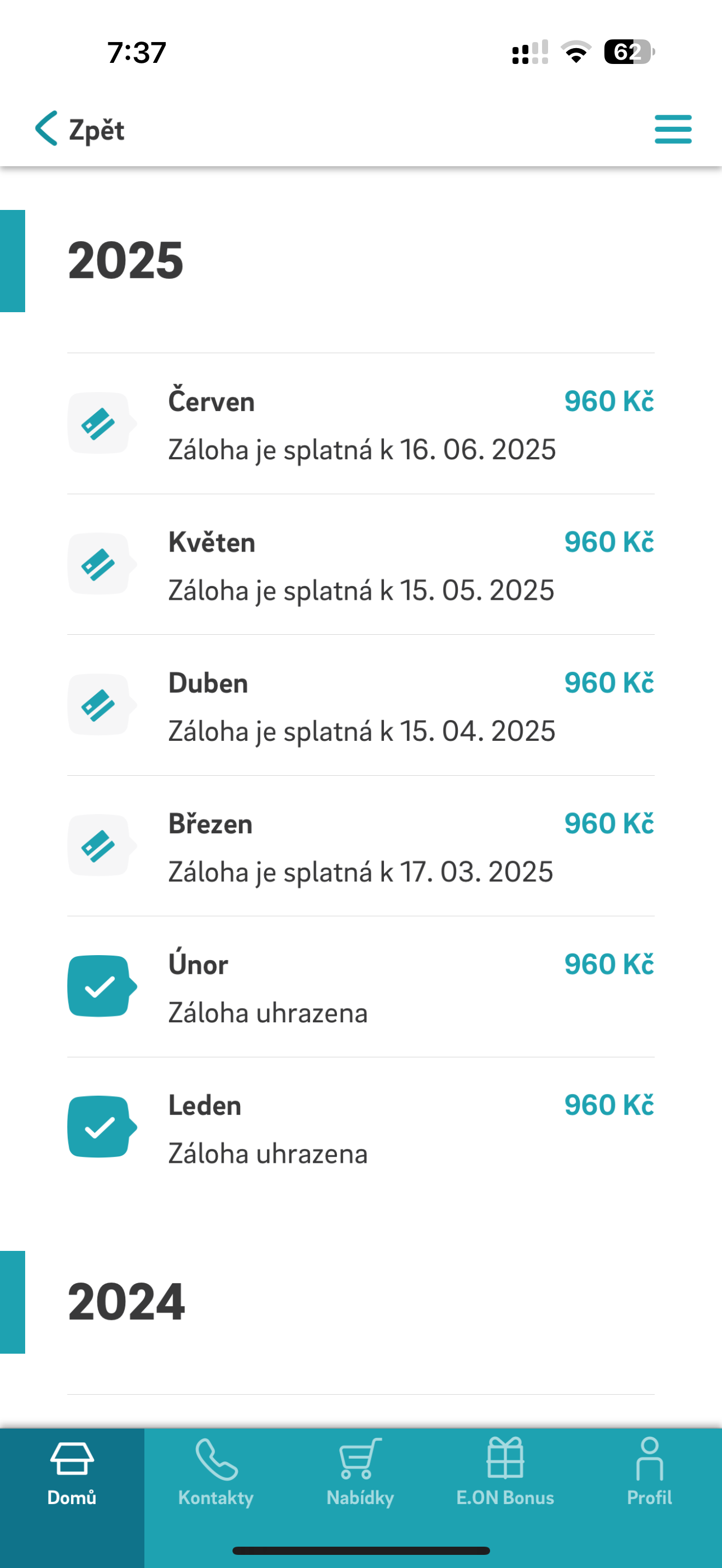View the Březen advance payment details

[361, 845]
